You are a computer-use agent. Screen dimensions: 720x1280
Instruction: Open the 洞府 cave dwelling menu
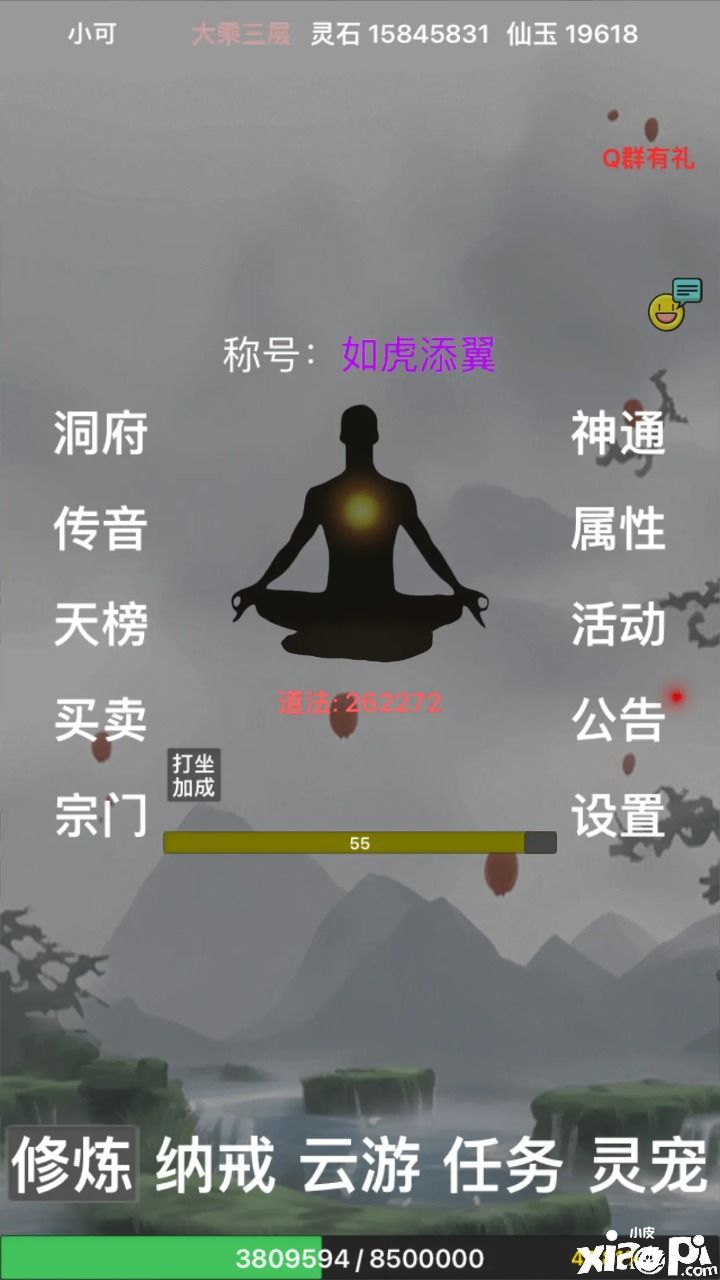coord(100,435)
